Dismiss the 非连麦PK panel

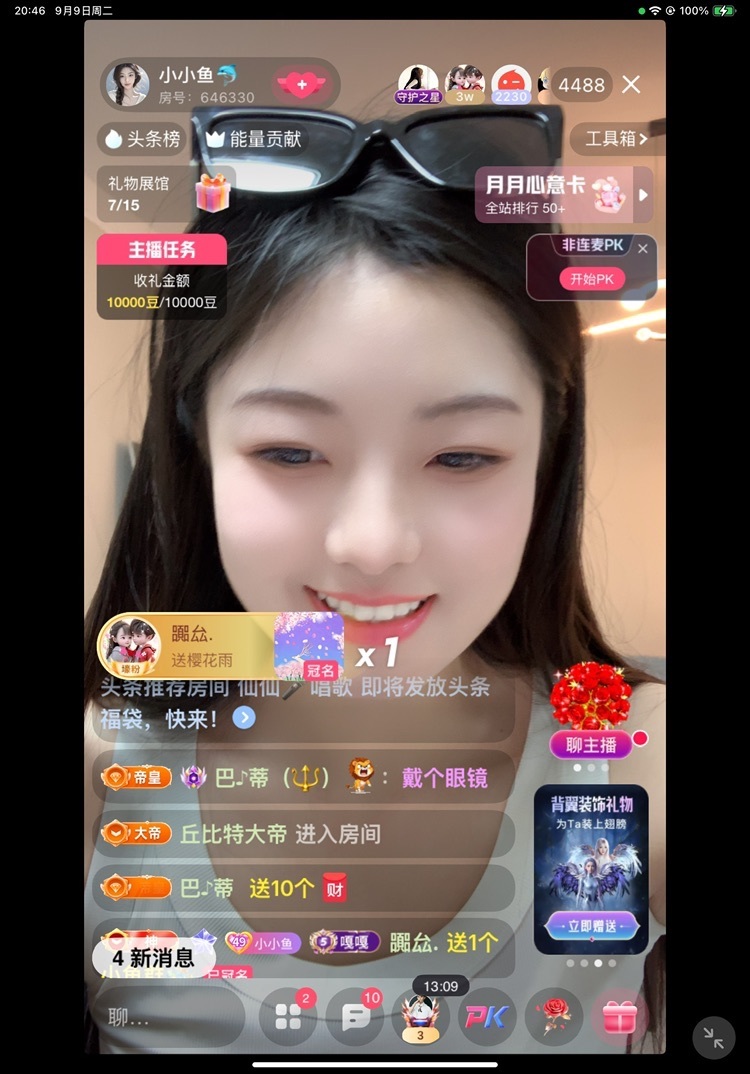[643, 248]
